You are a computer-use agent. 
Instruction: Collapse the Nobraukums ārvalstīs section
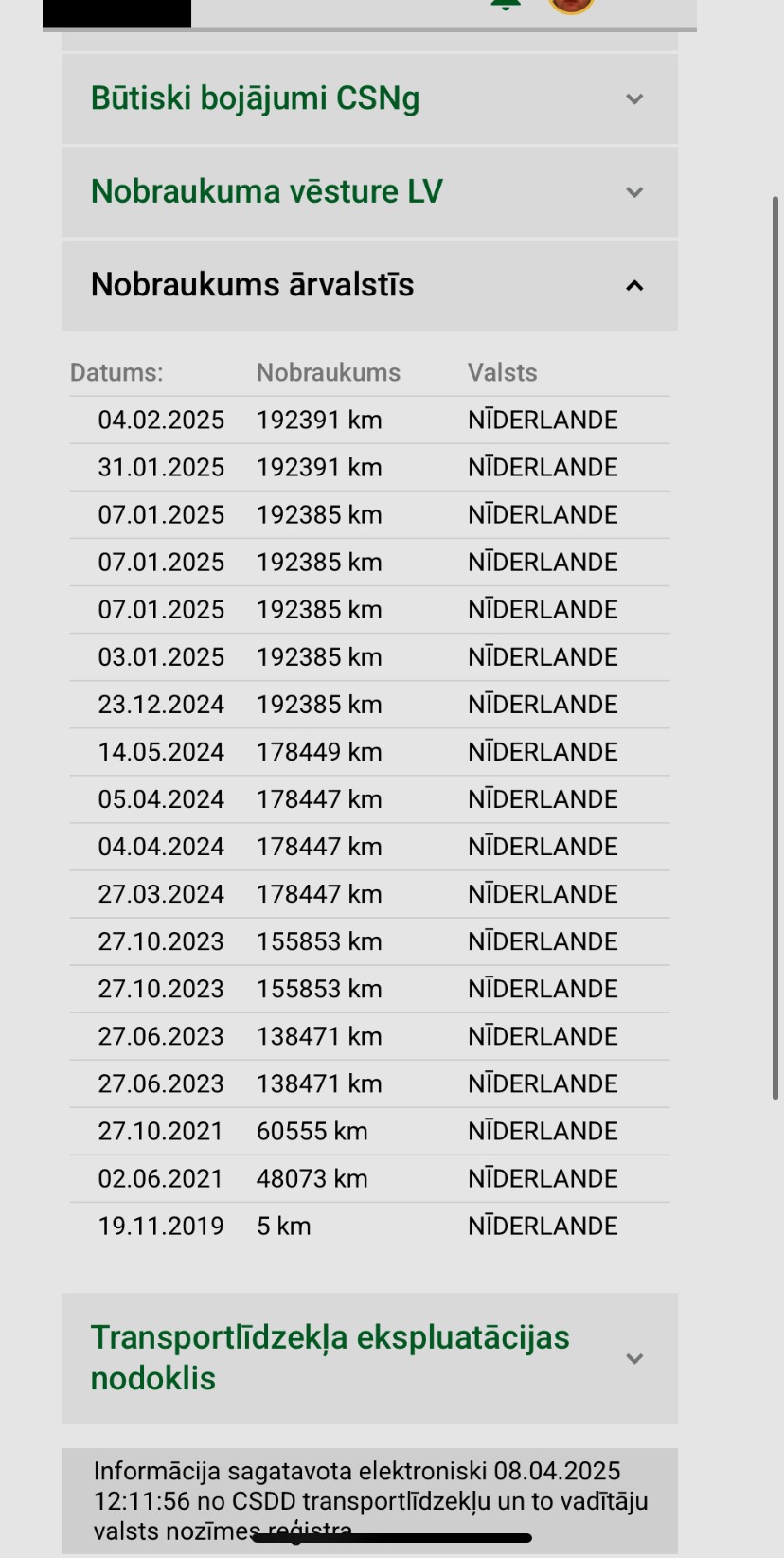click(369, 285)
